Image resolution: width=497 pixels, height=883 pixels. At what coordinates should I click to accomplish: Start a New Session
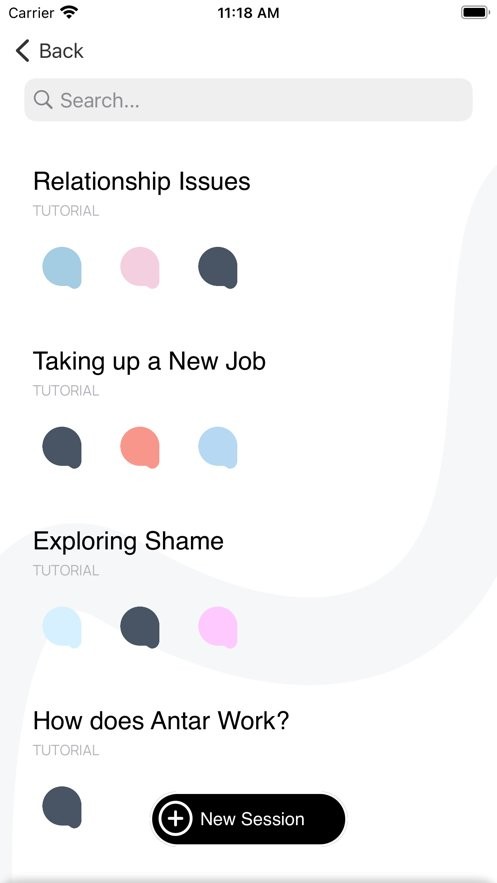click(x=248, y=819)
